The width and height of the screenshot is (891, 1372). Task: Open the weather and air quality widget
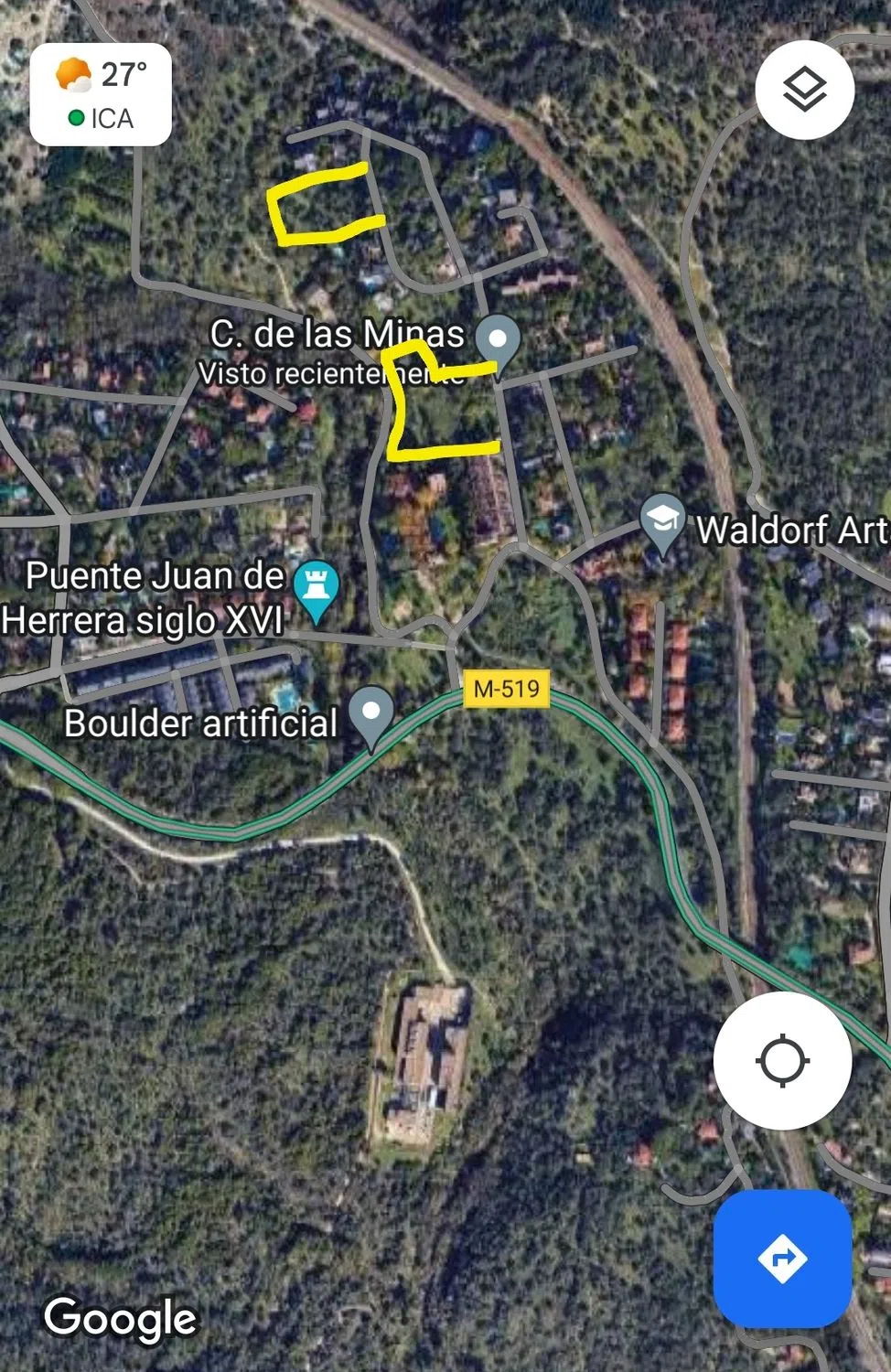[101, 94]
